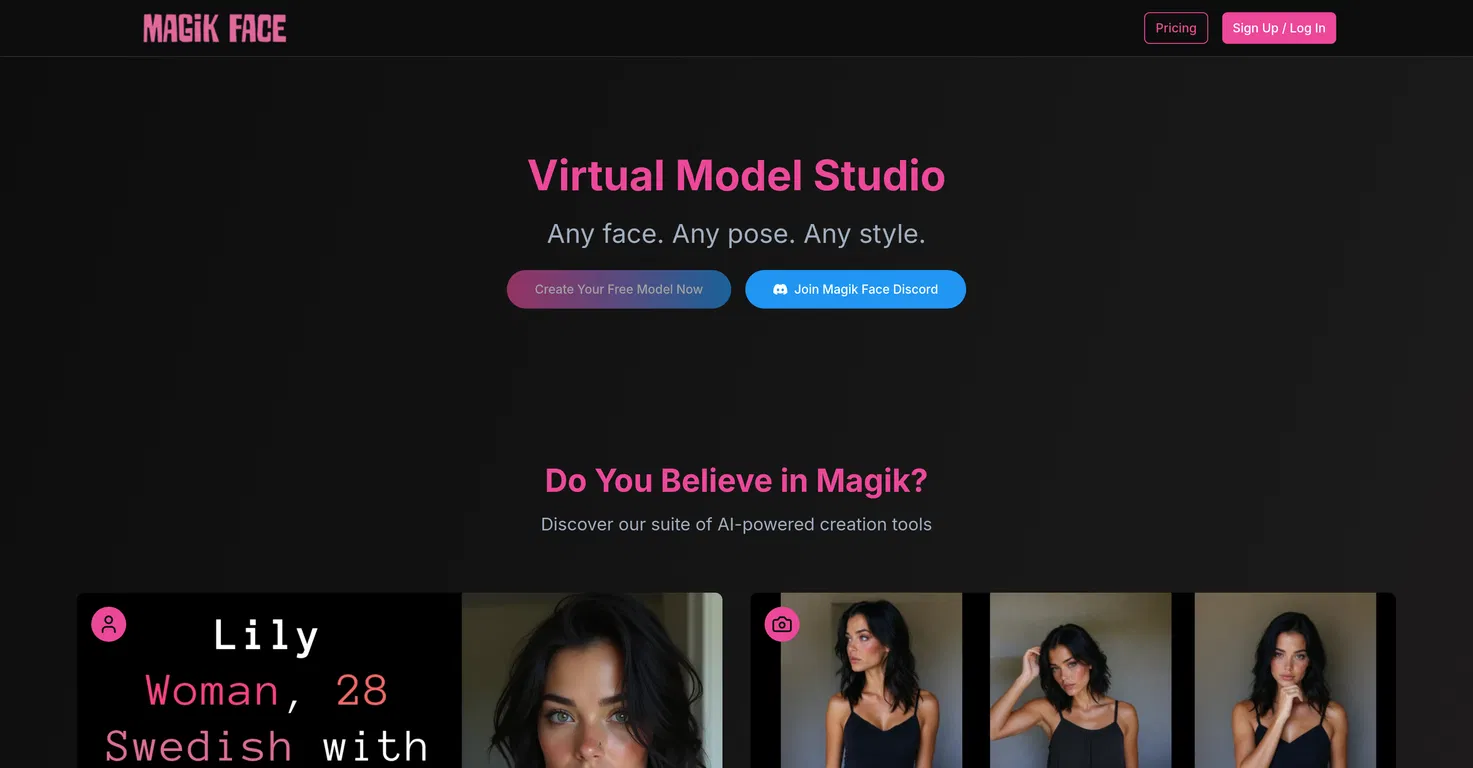Image resolution: width=1473 pixels, height=768 pixels.
Task: Open the photo shoot tool card
Action: (x=1072, y=680)
